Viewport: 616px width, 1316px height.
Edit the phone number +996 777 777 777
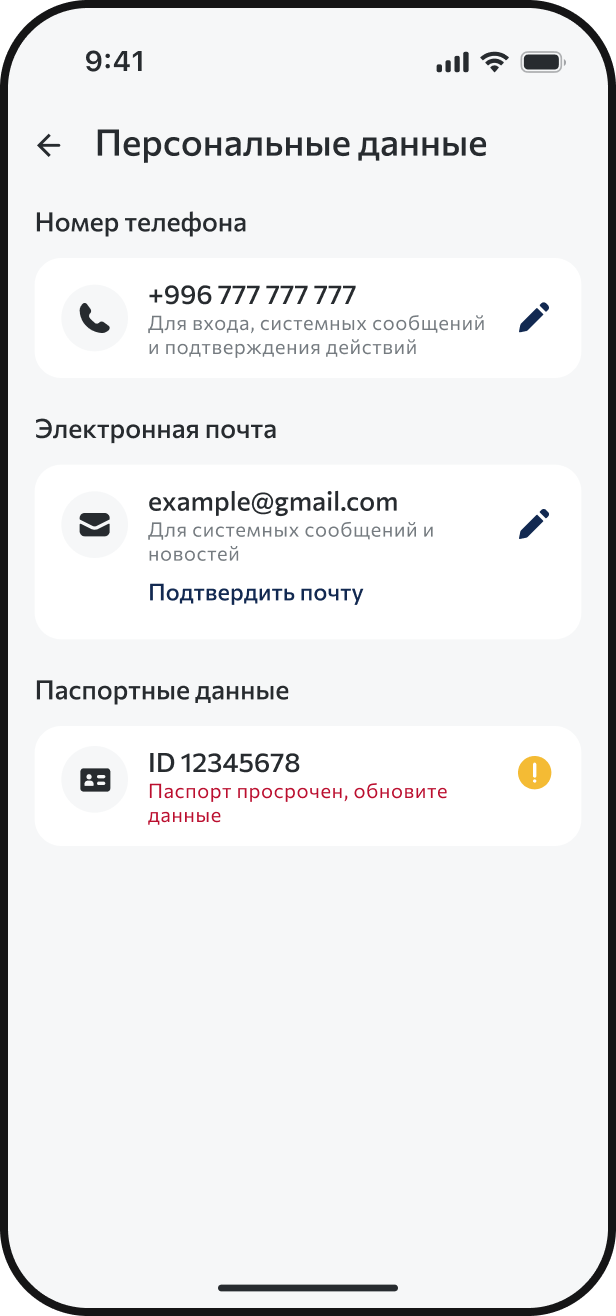click(534, 318)
